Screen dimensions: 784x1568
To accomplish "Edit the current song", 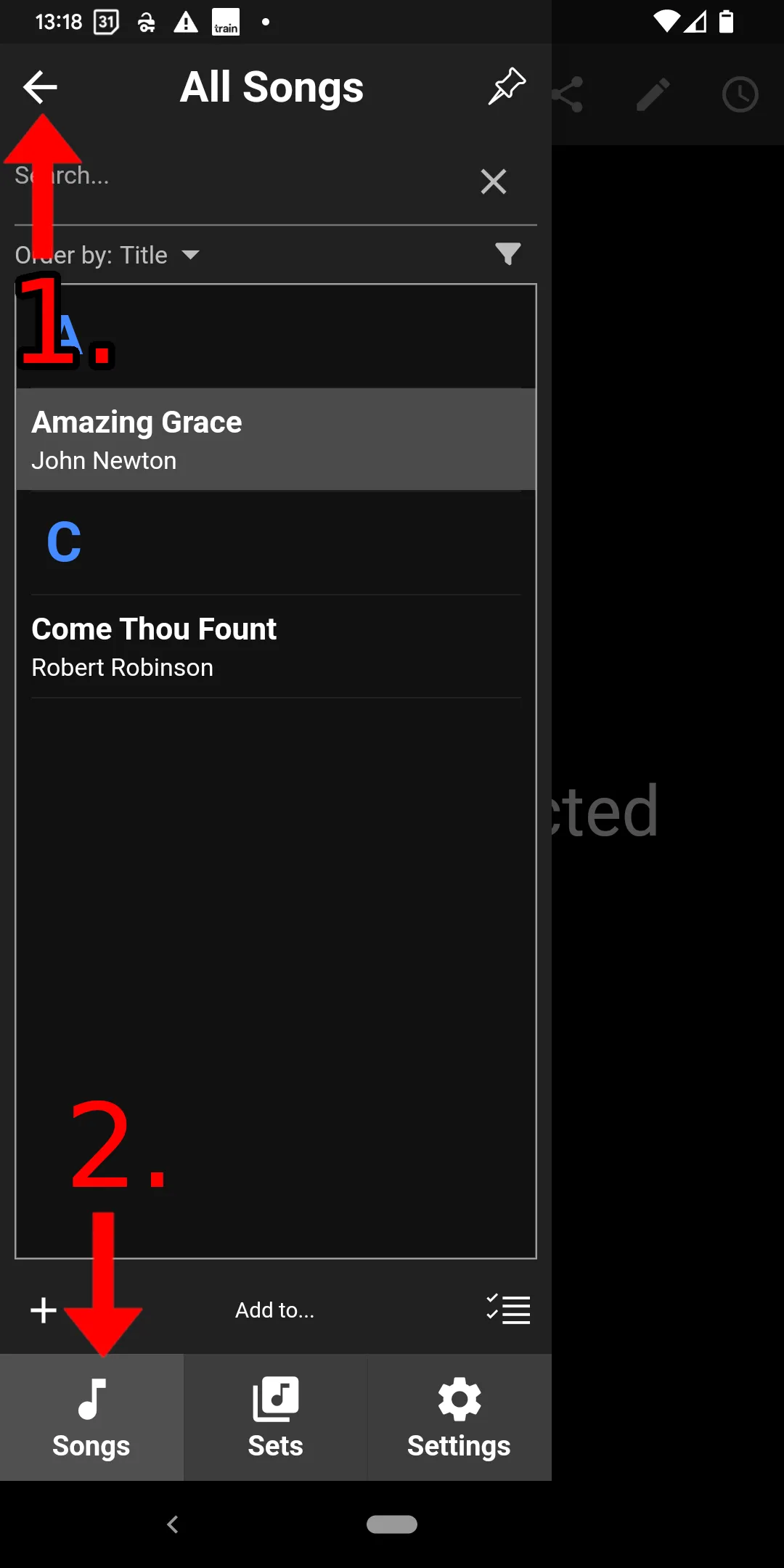I will (x=652, y=93).
